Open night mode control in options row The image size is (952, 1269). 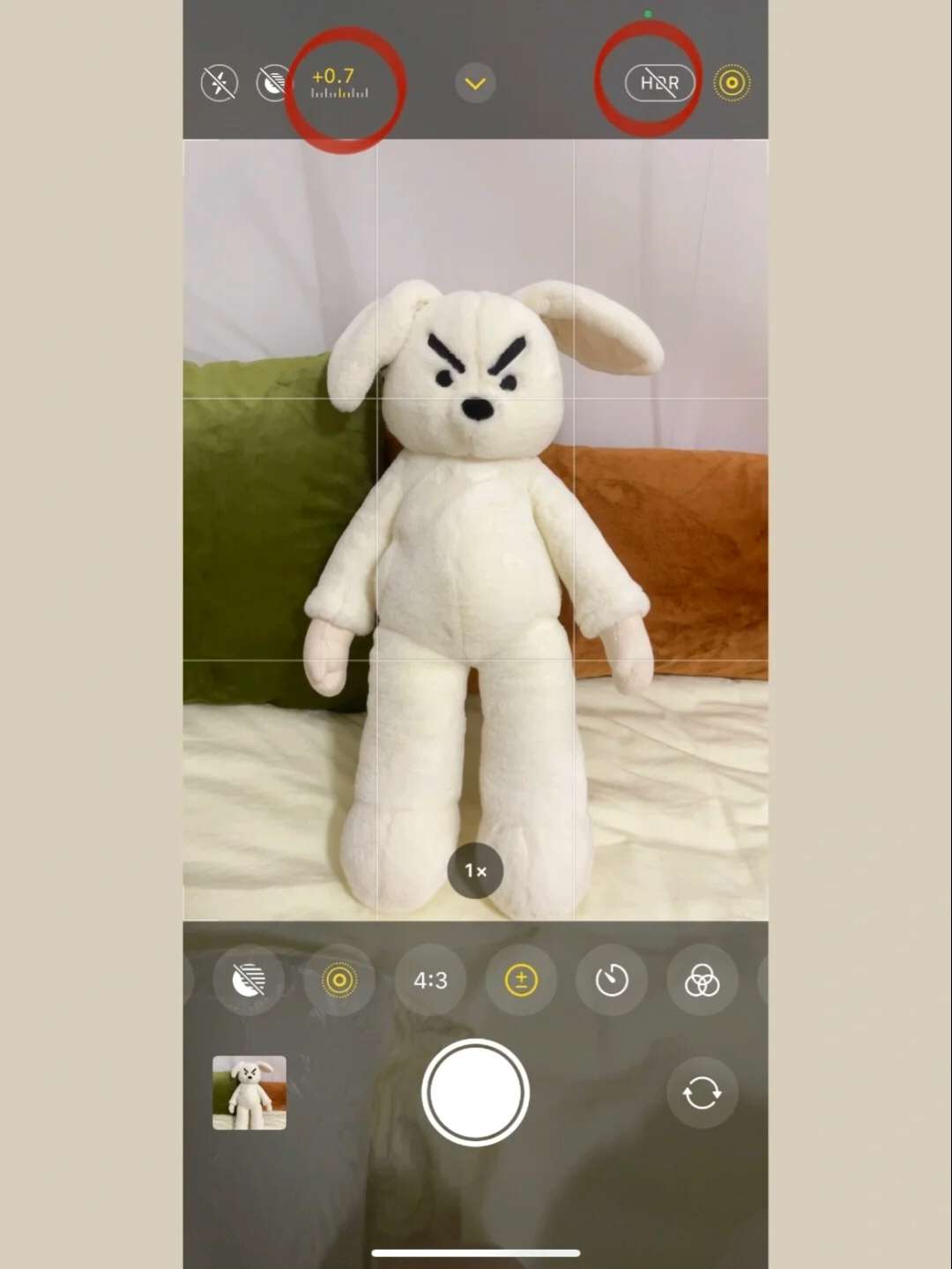(x=249, y=980)
